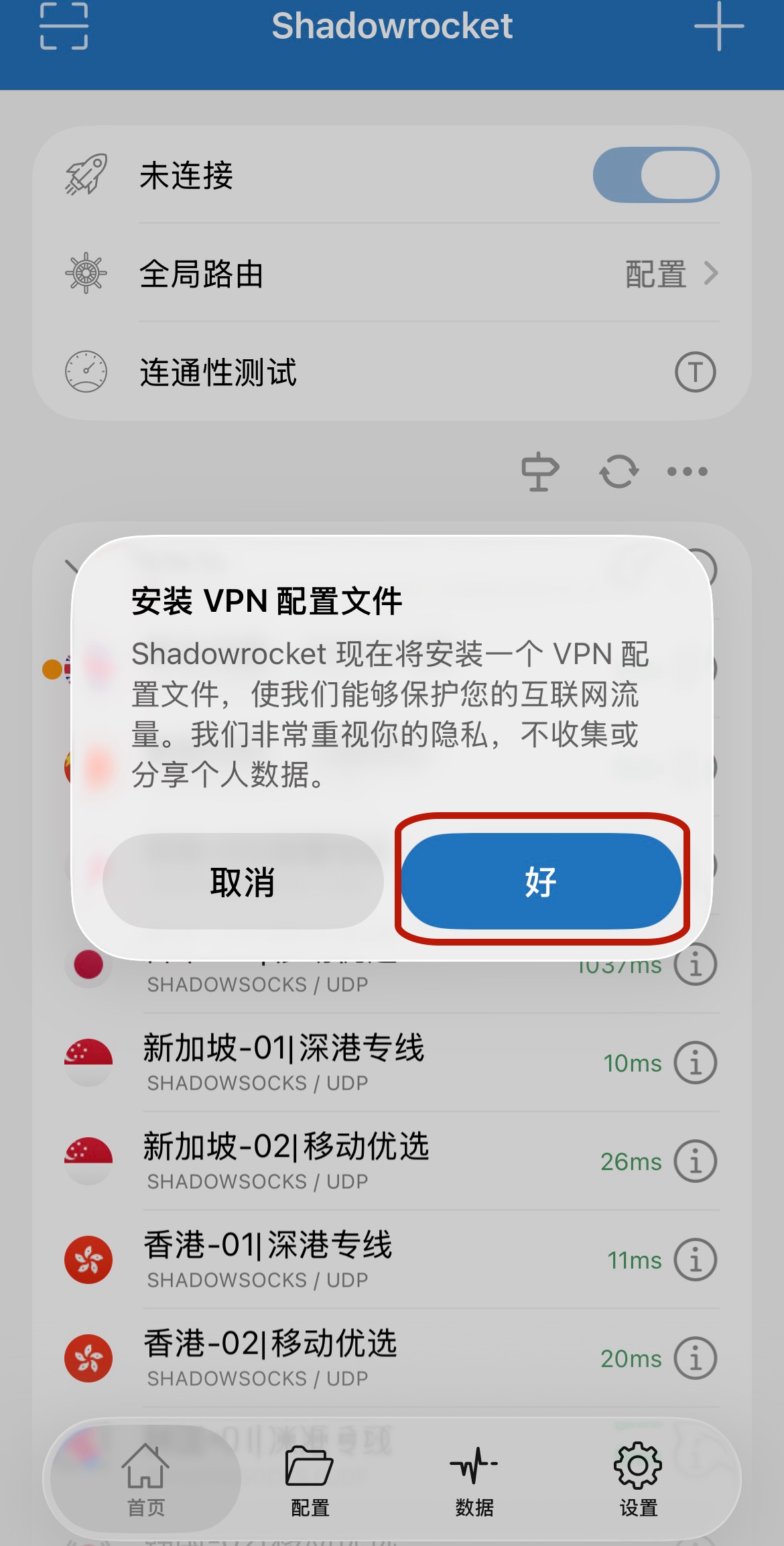Open info for 香港-02|移动优选

695,1358
